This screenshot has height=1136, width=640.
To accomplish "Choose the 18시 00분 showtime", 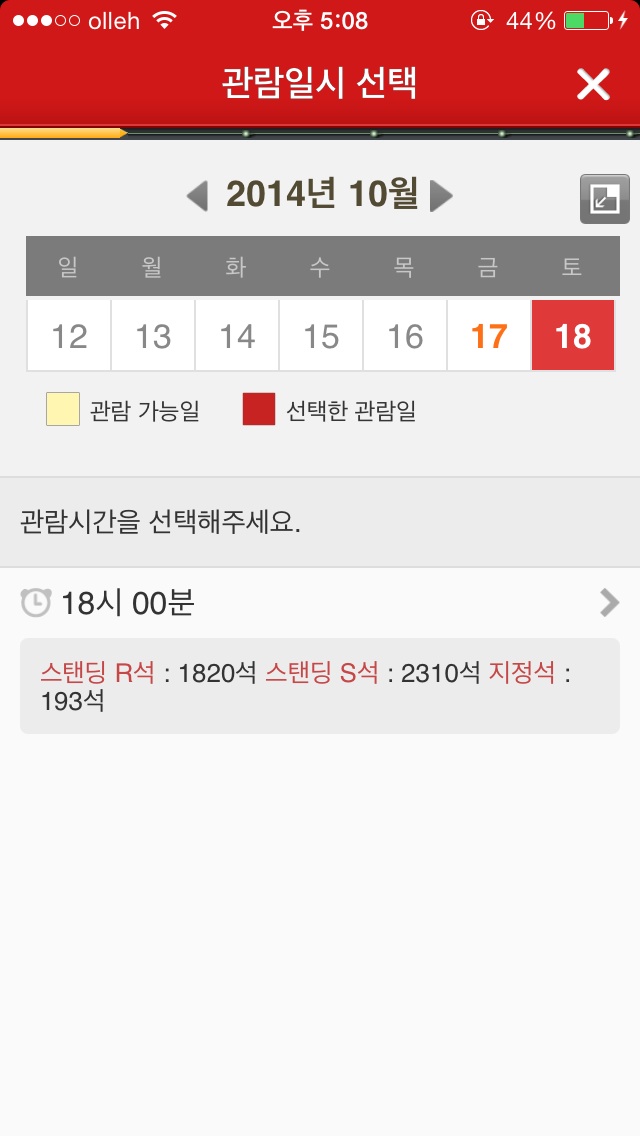I will point(320,603).
